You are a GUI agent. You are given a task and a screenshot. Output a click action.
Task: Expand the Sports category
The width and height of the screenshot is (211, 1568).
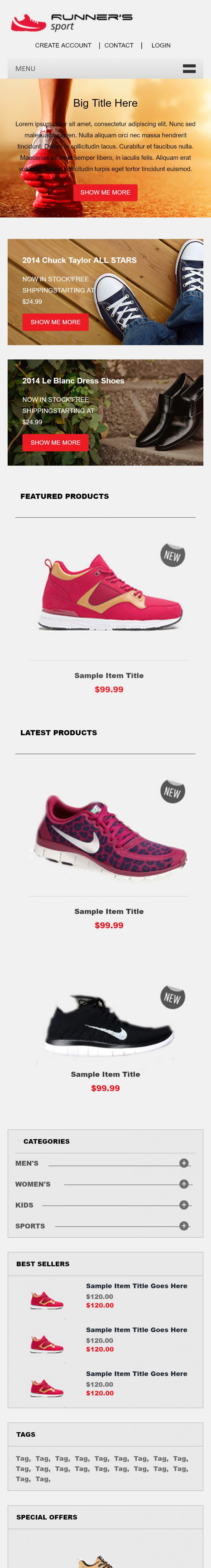coord(184,1226)
